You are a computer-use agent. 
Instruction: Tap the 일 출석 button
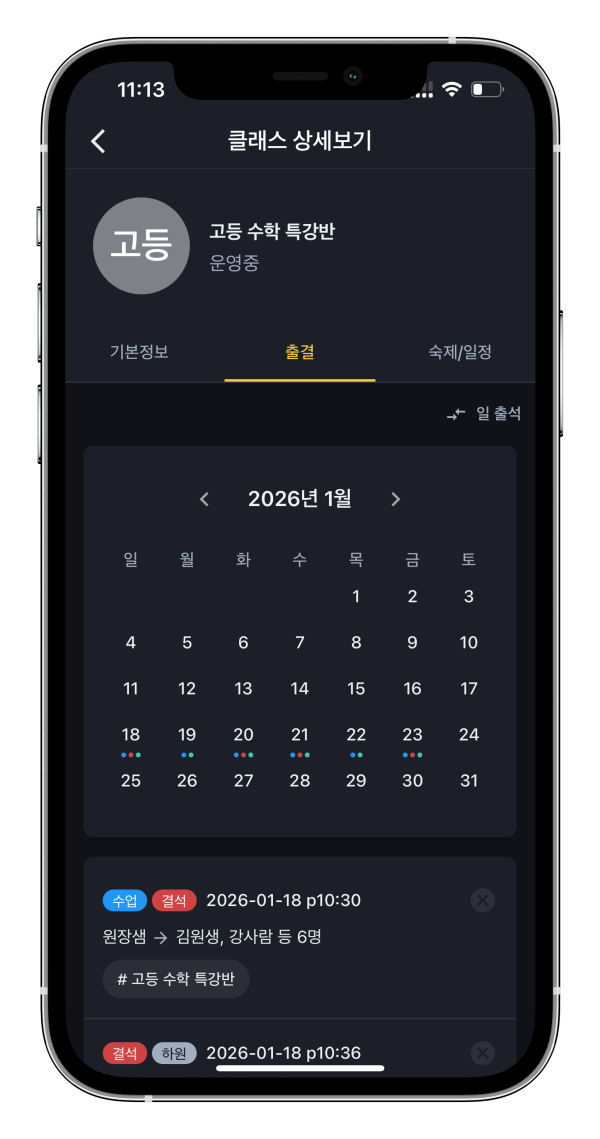pos(485,414)
